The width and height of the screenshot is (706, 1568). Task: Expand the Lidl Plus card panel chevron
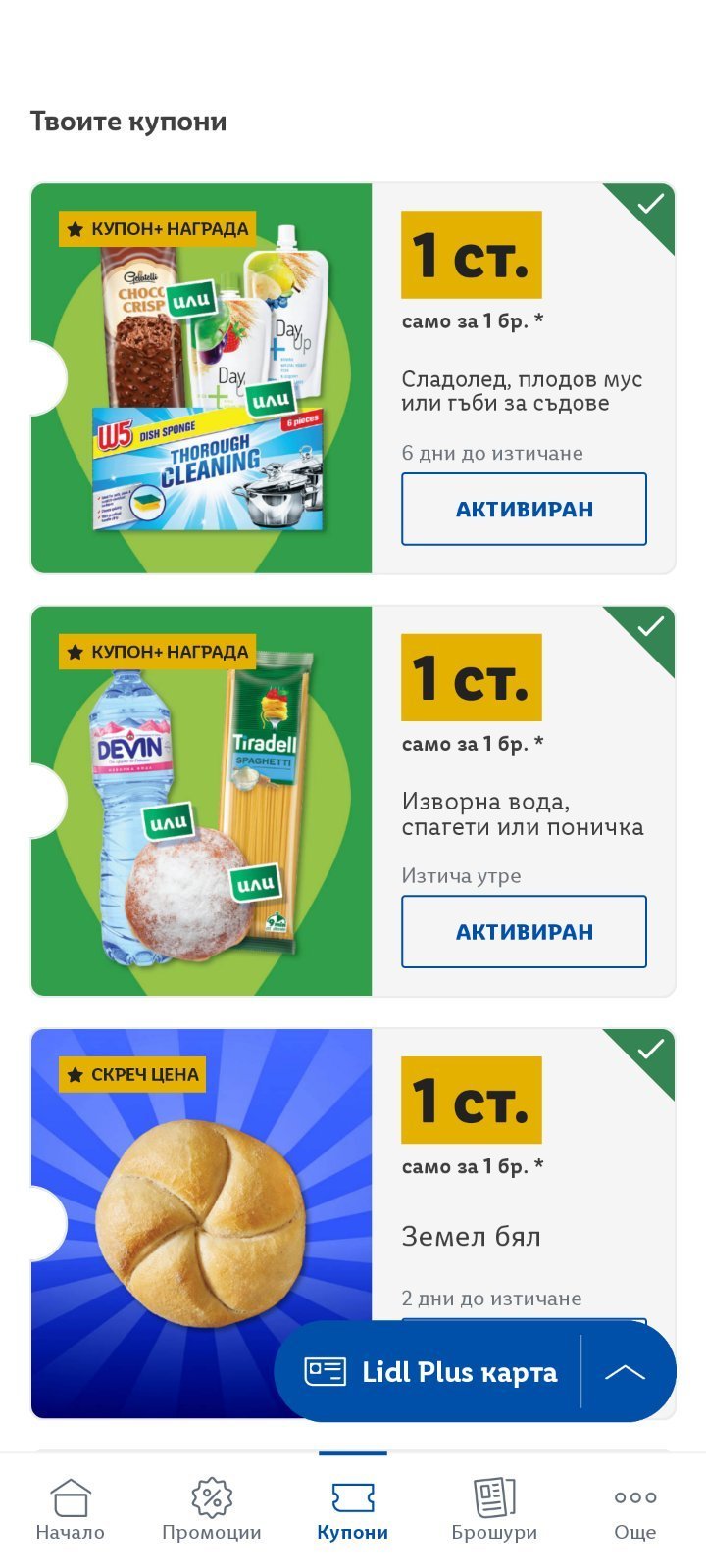click(x=626, y=1372)
